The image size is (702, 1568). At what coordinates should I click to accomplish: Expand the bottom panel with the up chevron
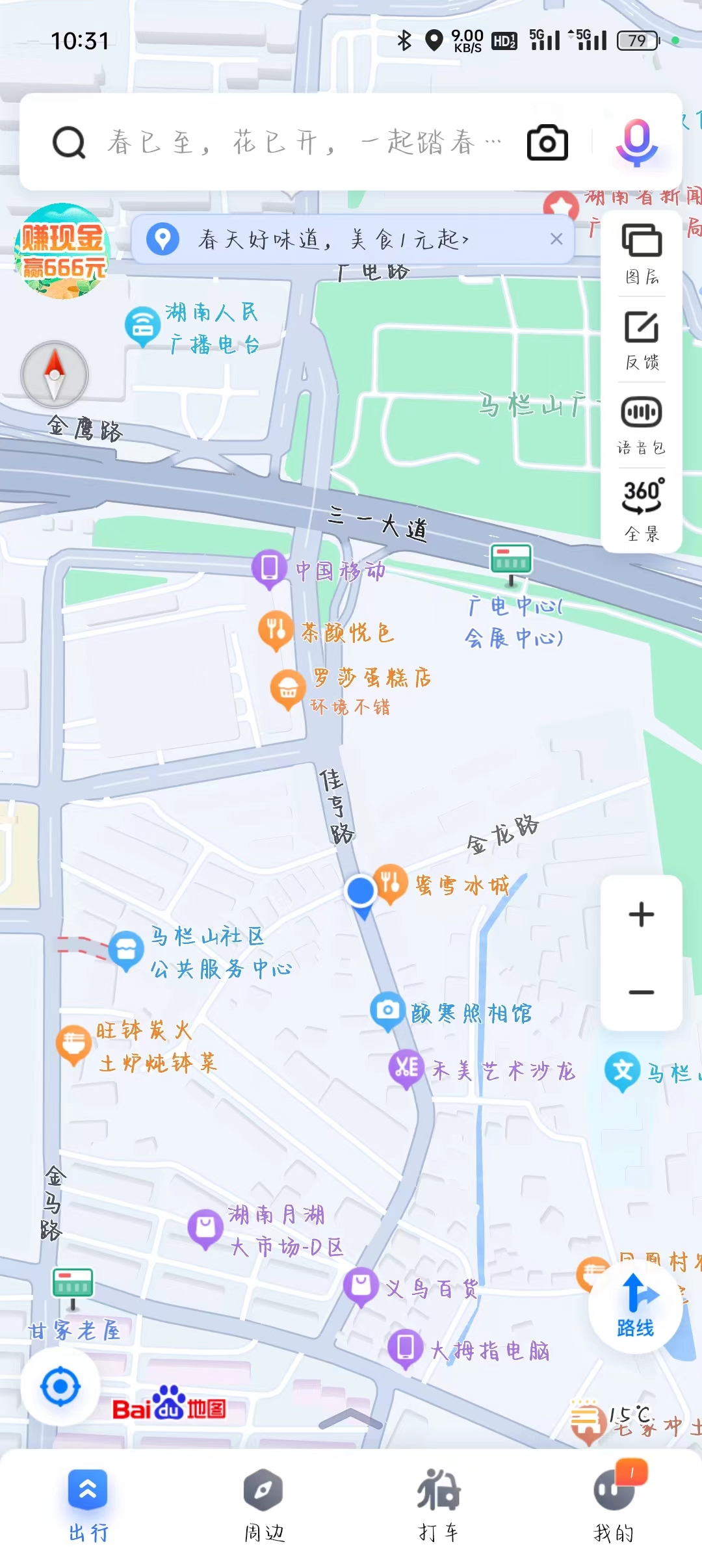pos(350,1418)
